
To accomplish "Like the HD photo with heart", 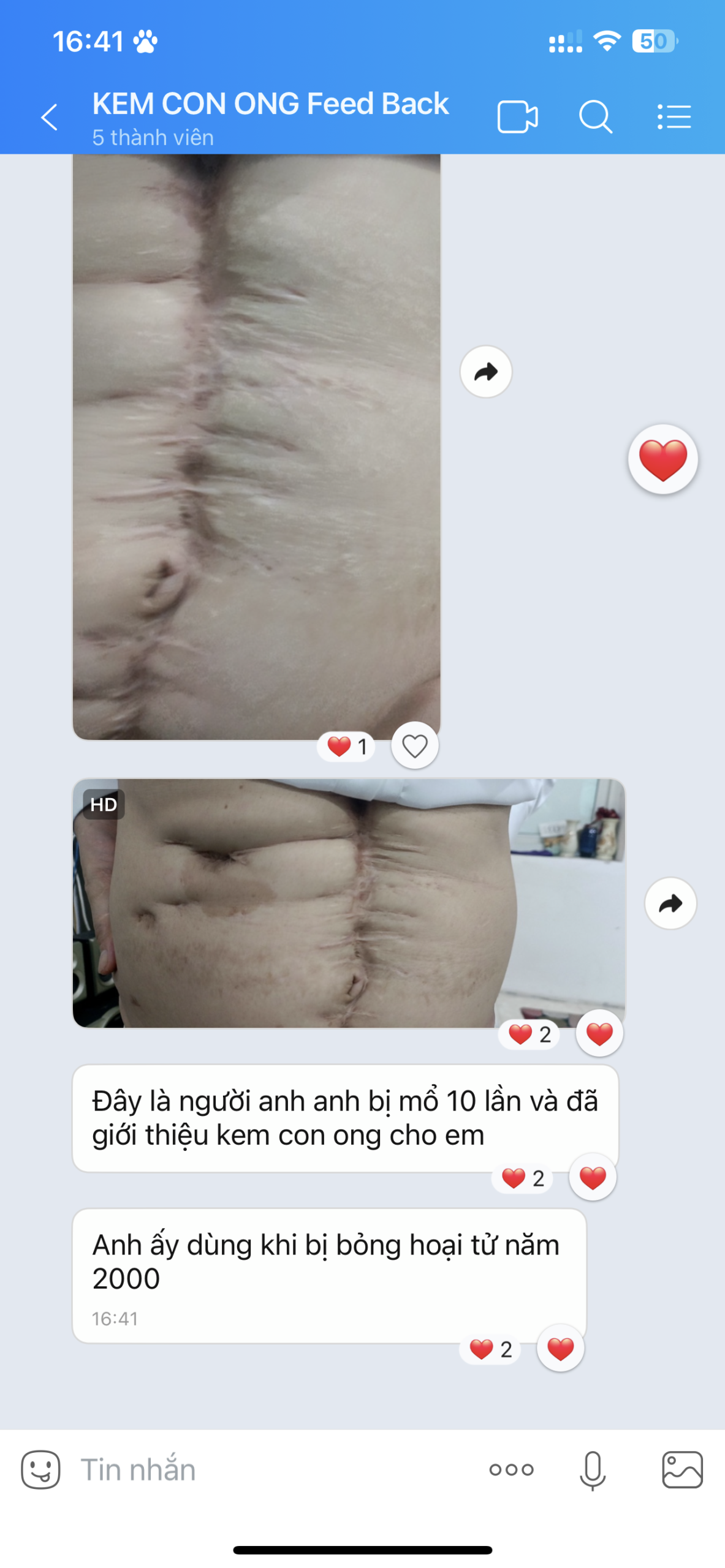I will [x=599, y=1034].
